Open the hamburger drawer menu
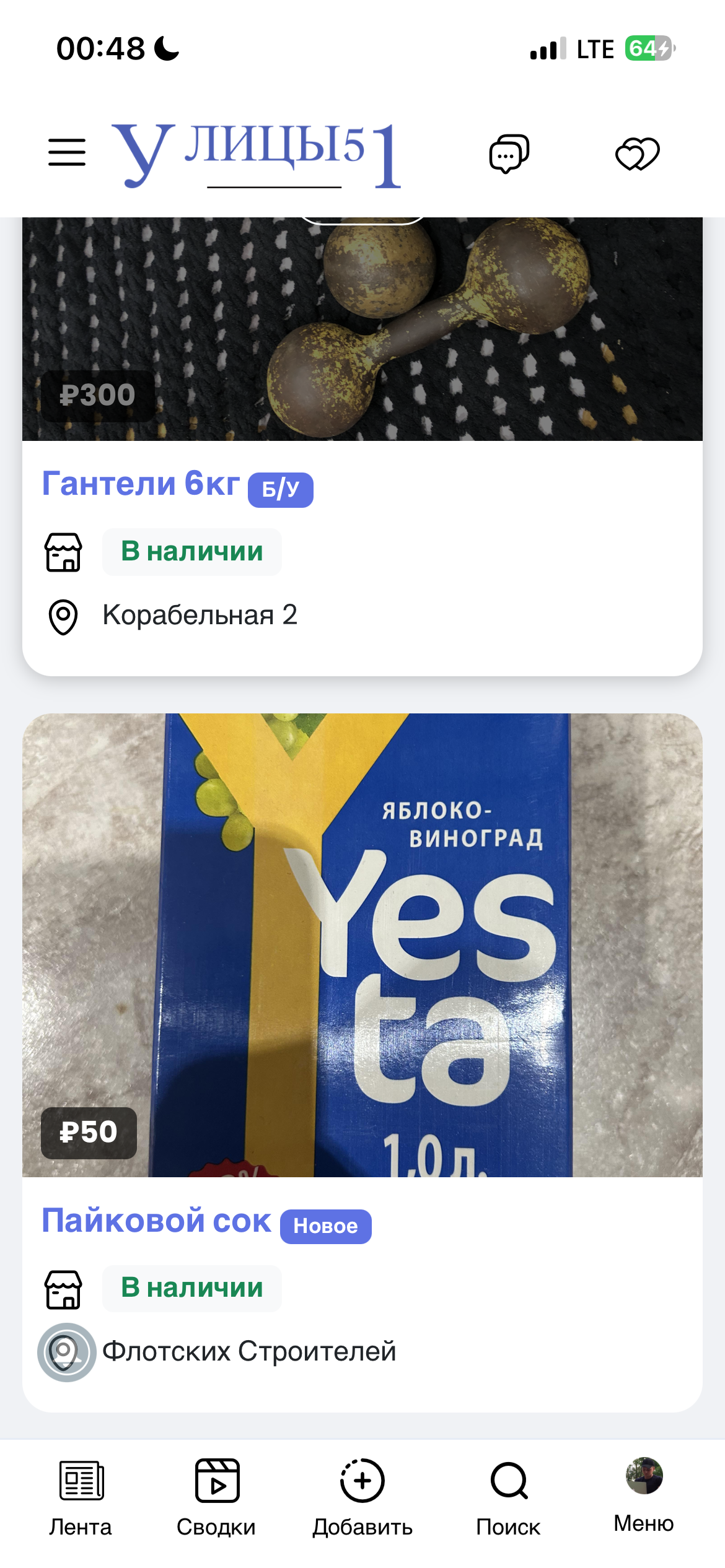 (67, 152)
